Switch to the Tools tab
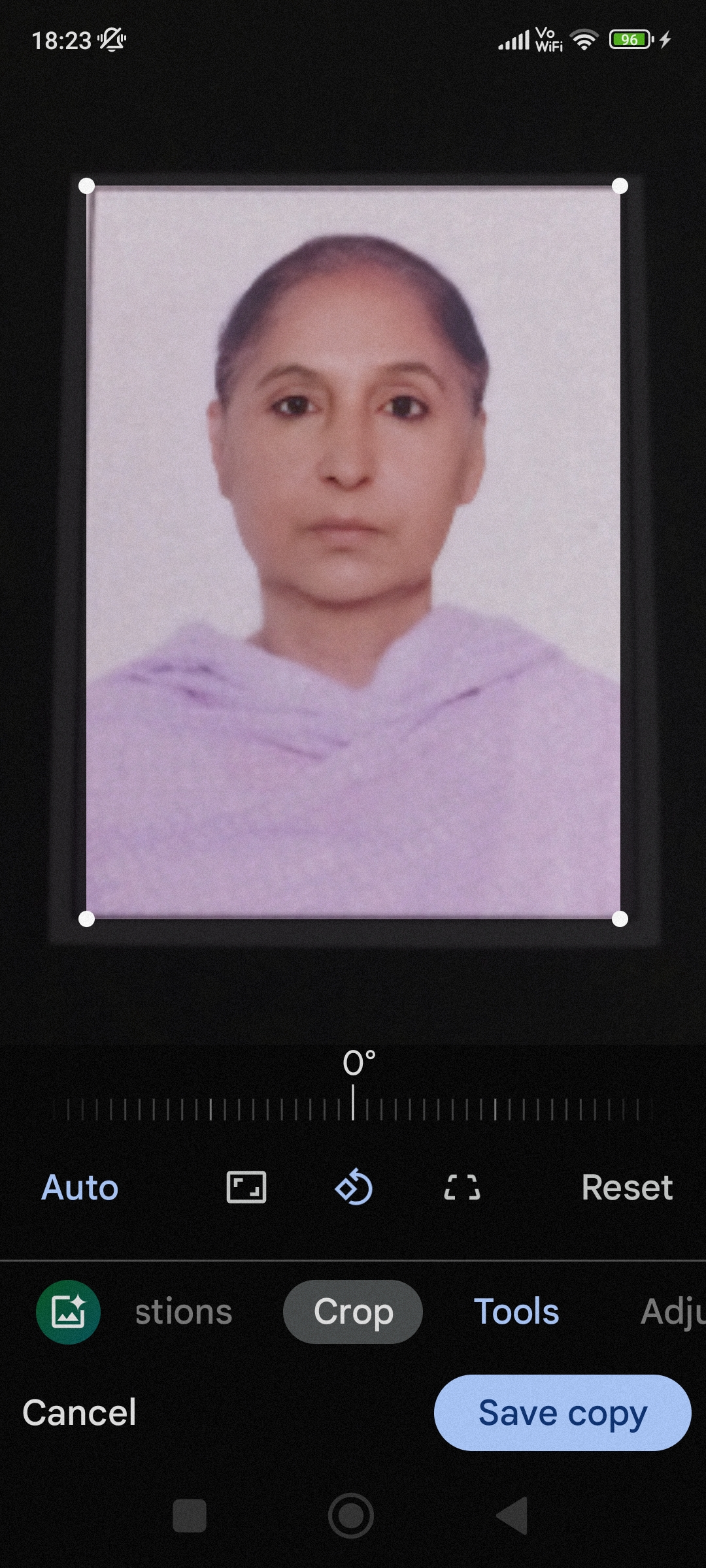706x1568 pixels. (x=516, y=1311)
